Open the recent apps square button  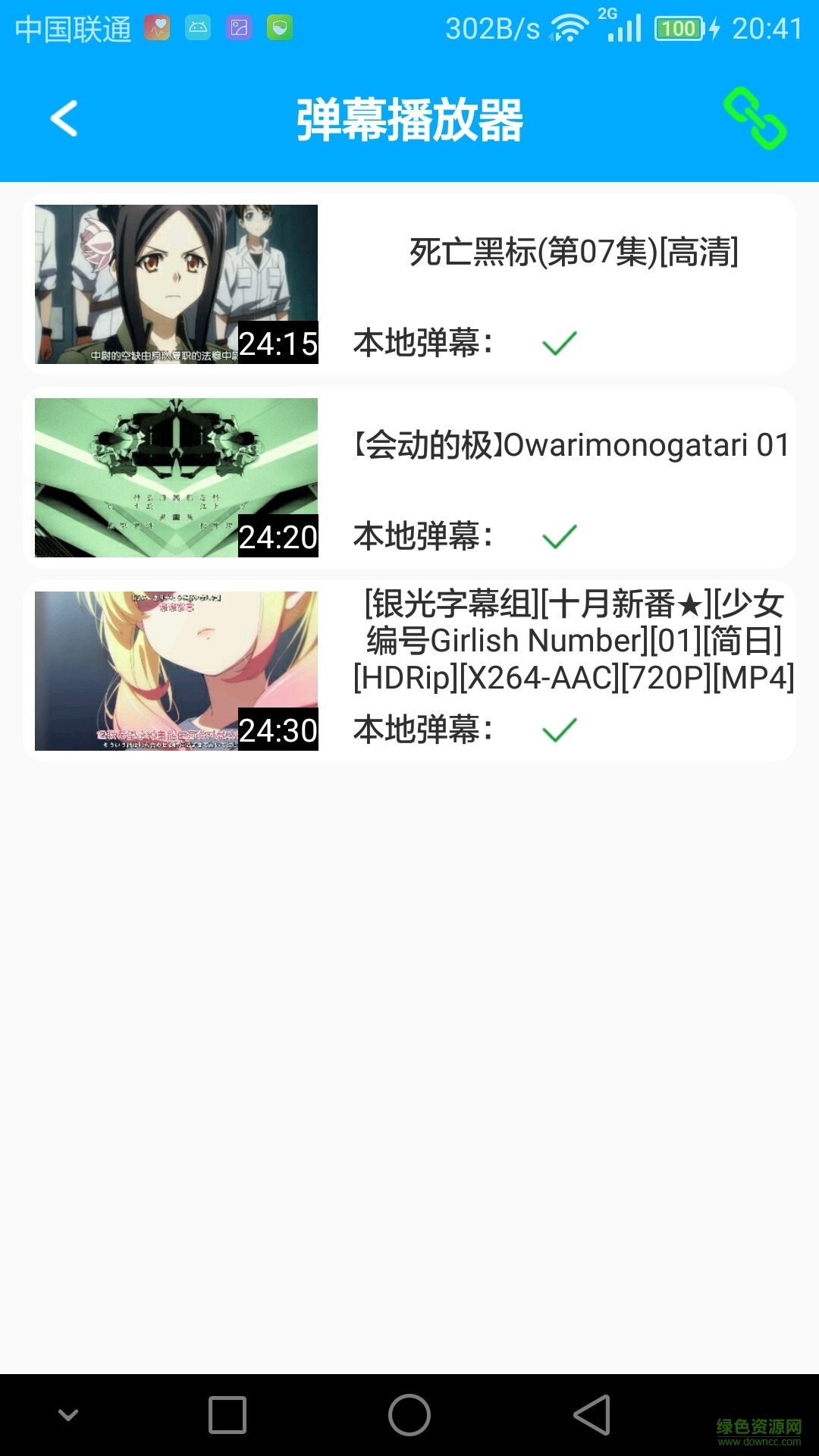pos(227,1415)
